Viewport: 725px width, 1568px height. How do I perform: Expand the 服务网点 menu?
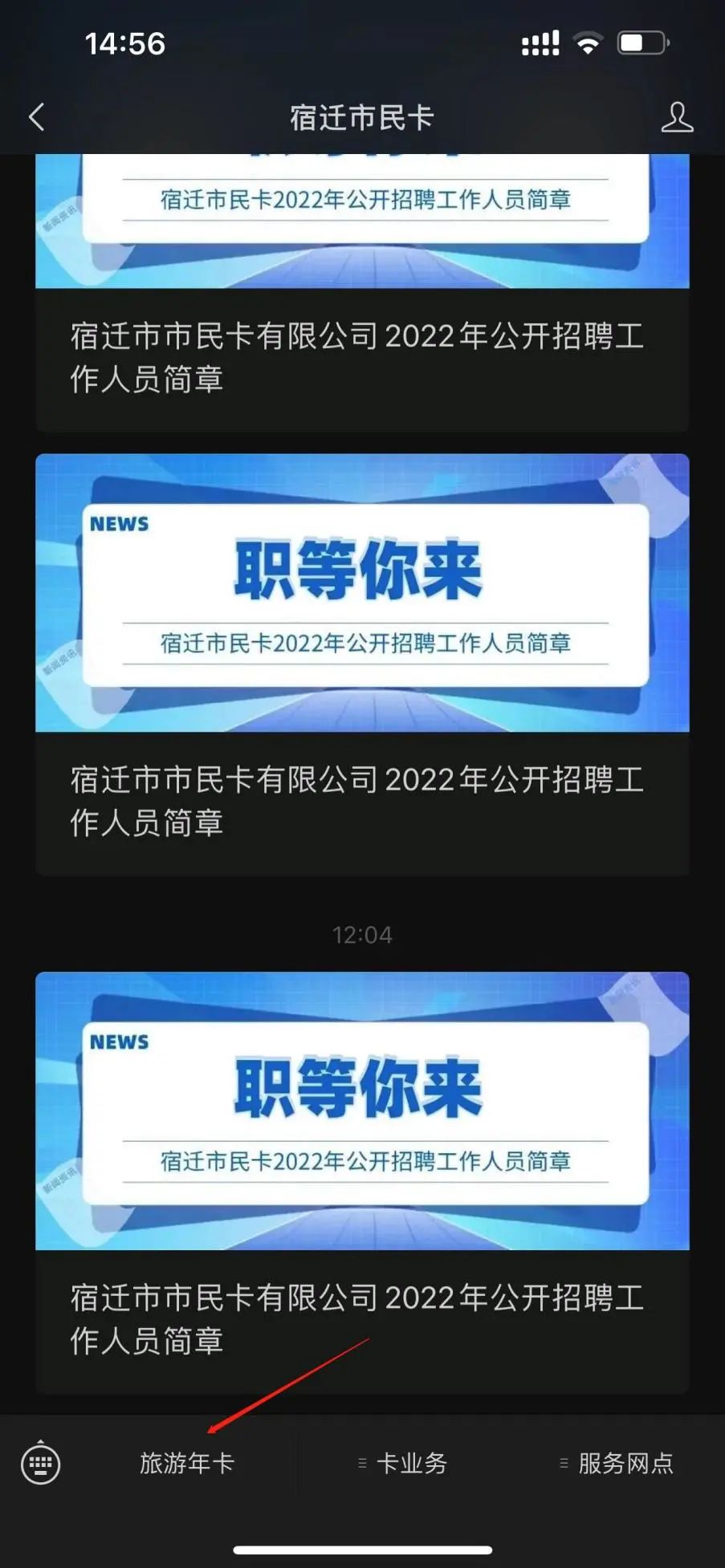(x=617, y=1463)
